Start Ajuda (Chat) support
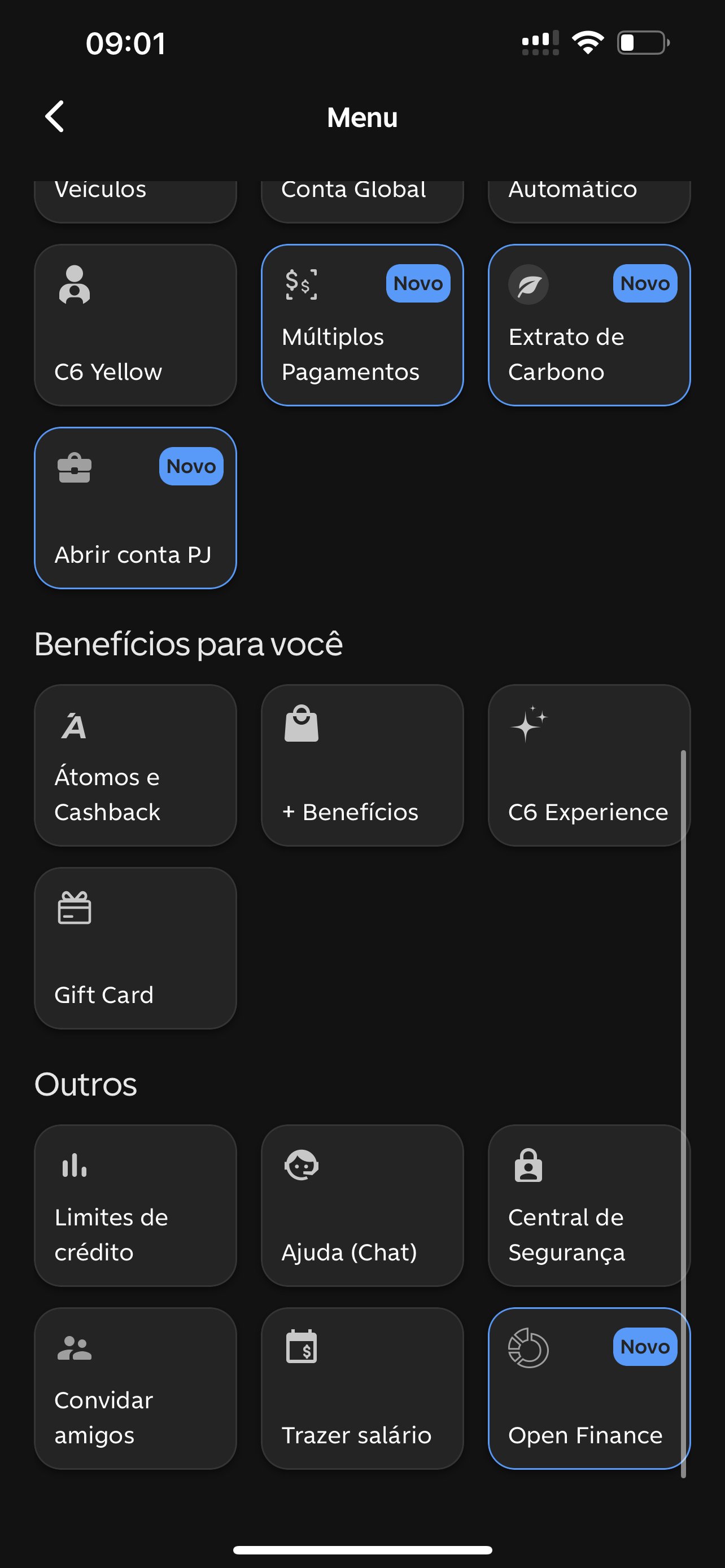The width and height of the screenshot is (725, 1568). 362,1205
